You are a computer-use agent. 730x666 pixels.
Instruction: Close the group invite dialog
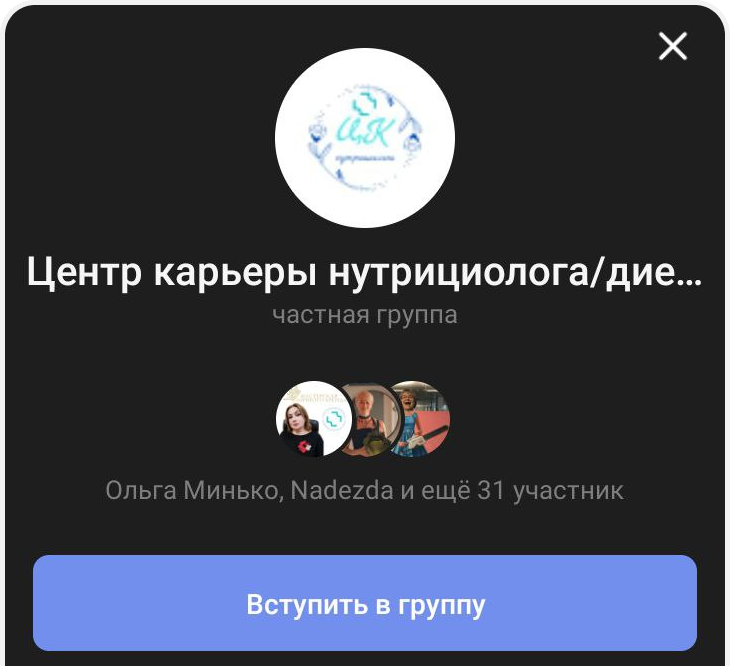click(673, 45)
